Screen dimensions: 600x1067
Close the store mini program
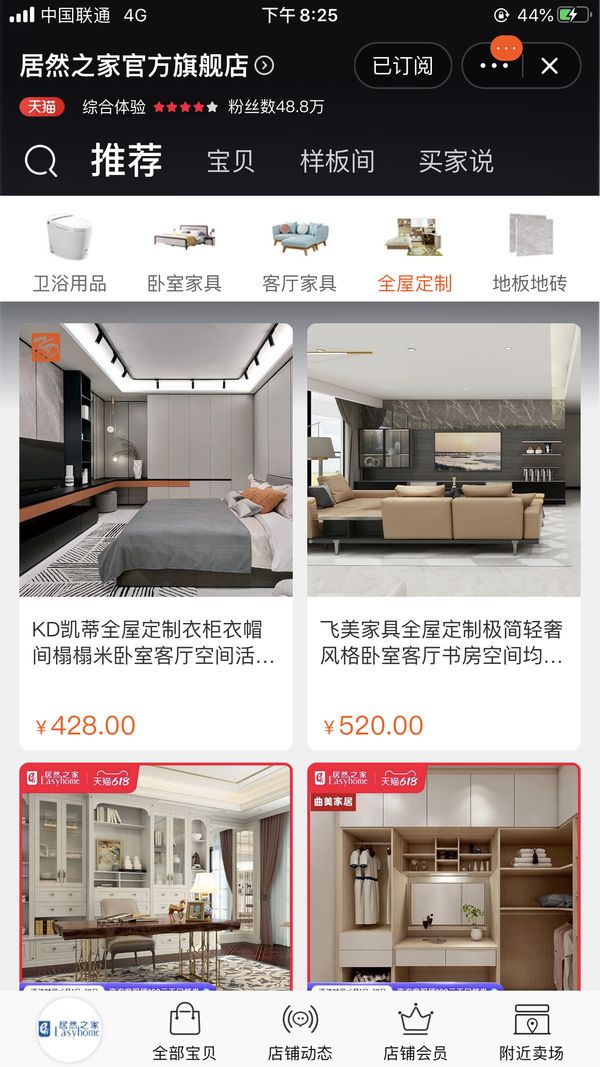tap(549, 66)
